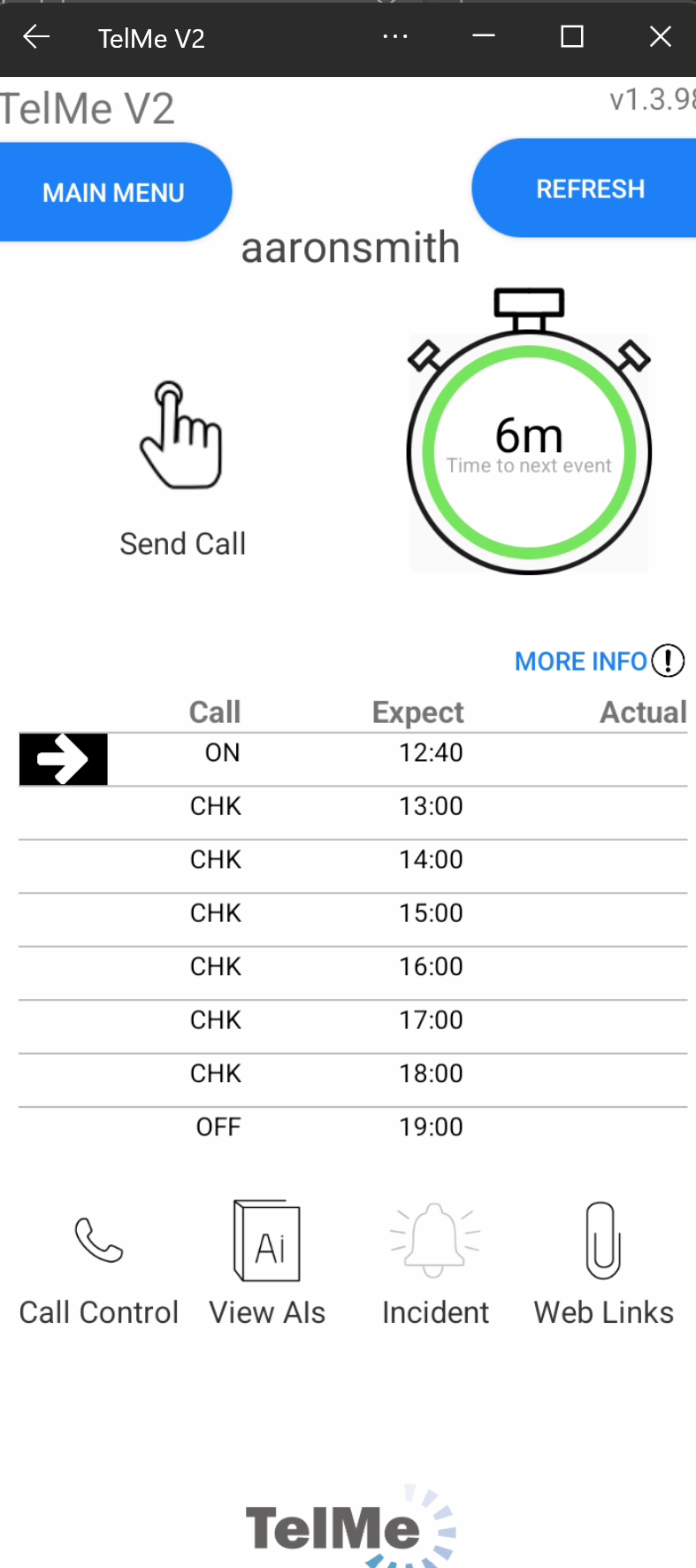Maximize the app window

572,37
